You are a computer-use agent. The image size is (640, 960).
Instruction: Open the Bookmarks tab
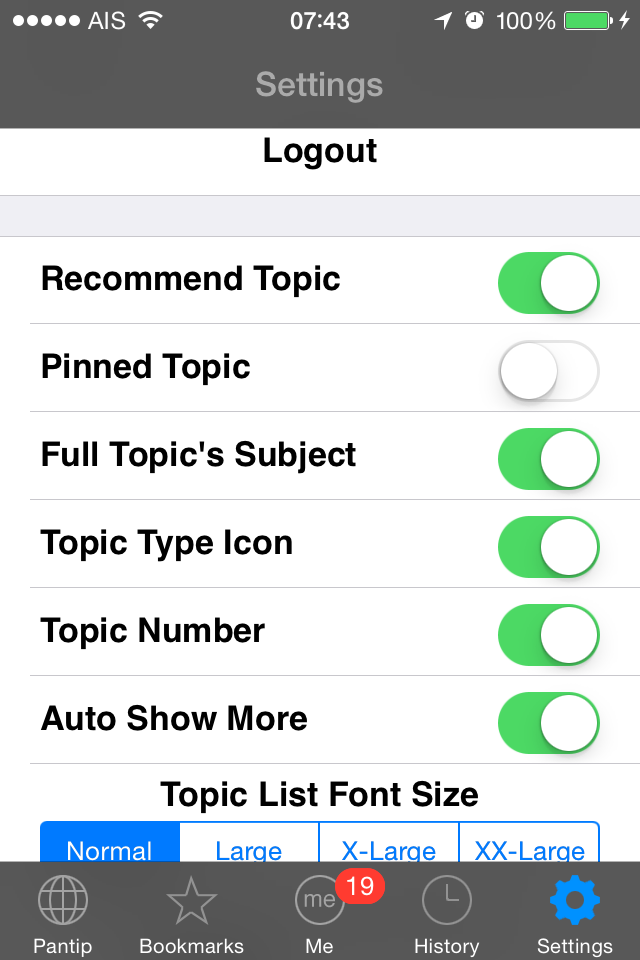191,914
